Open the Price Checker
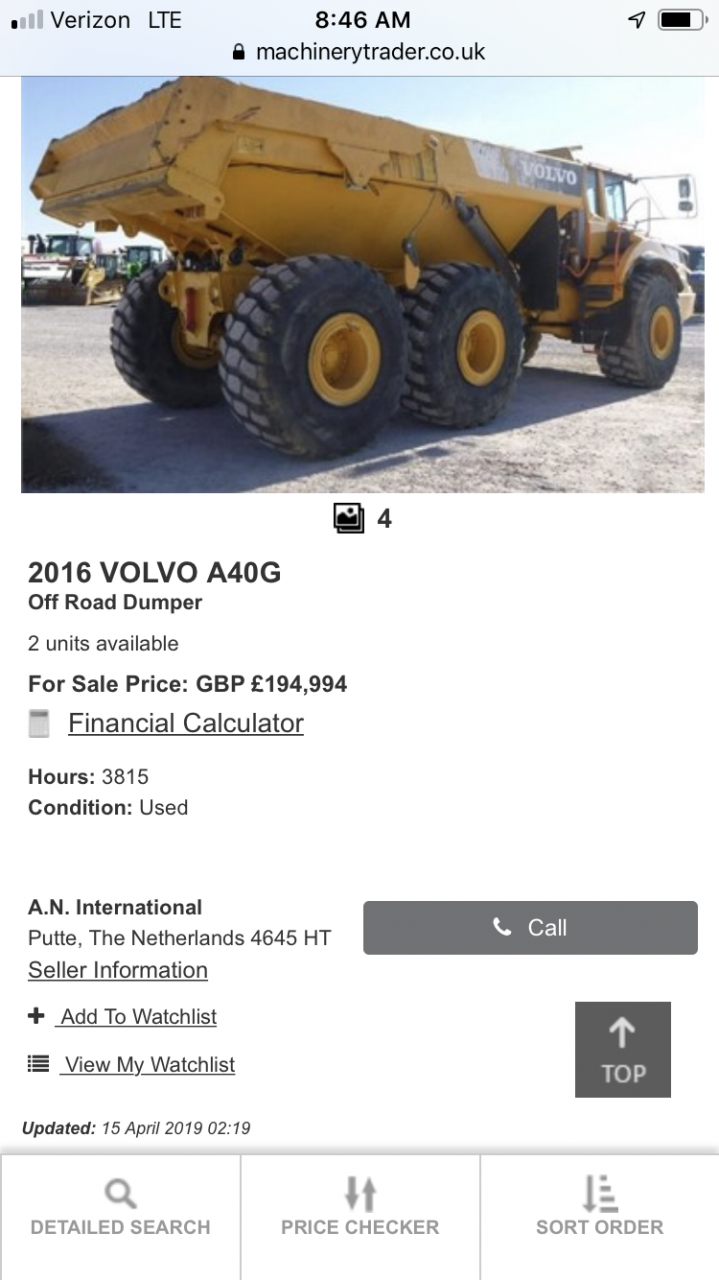Screen dimensions: 719x1280 tap(360, 1207)
